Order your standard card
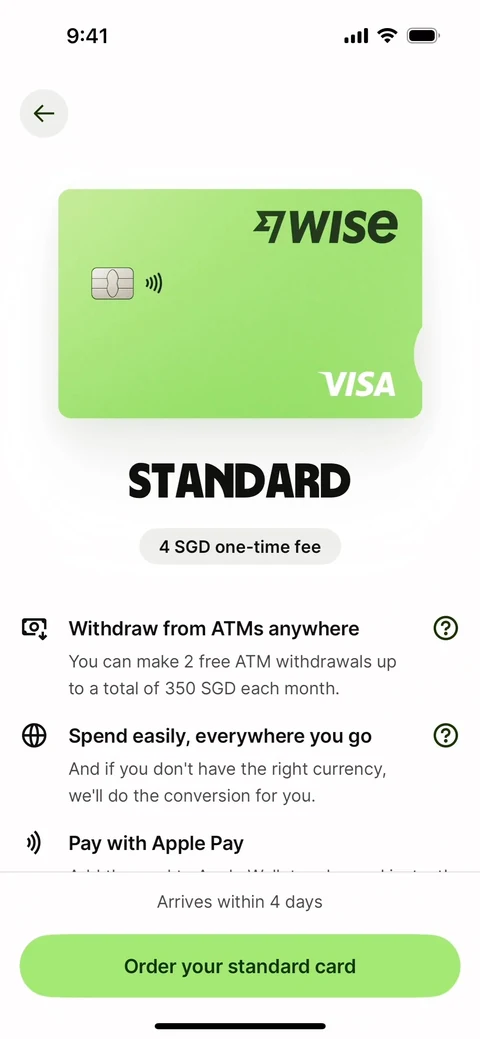 [240, 965]
